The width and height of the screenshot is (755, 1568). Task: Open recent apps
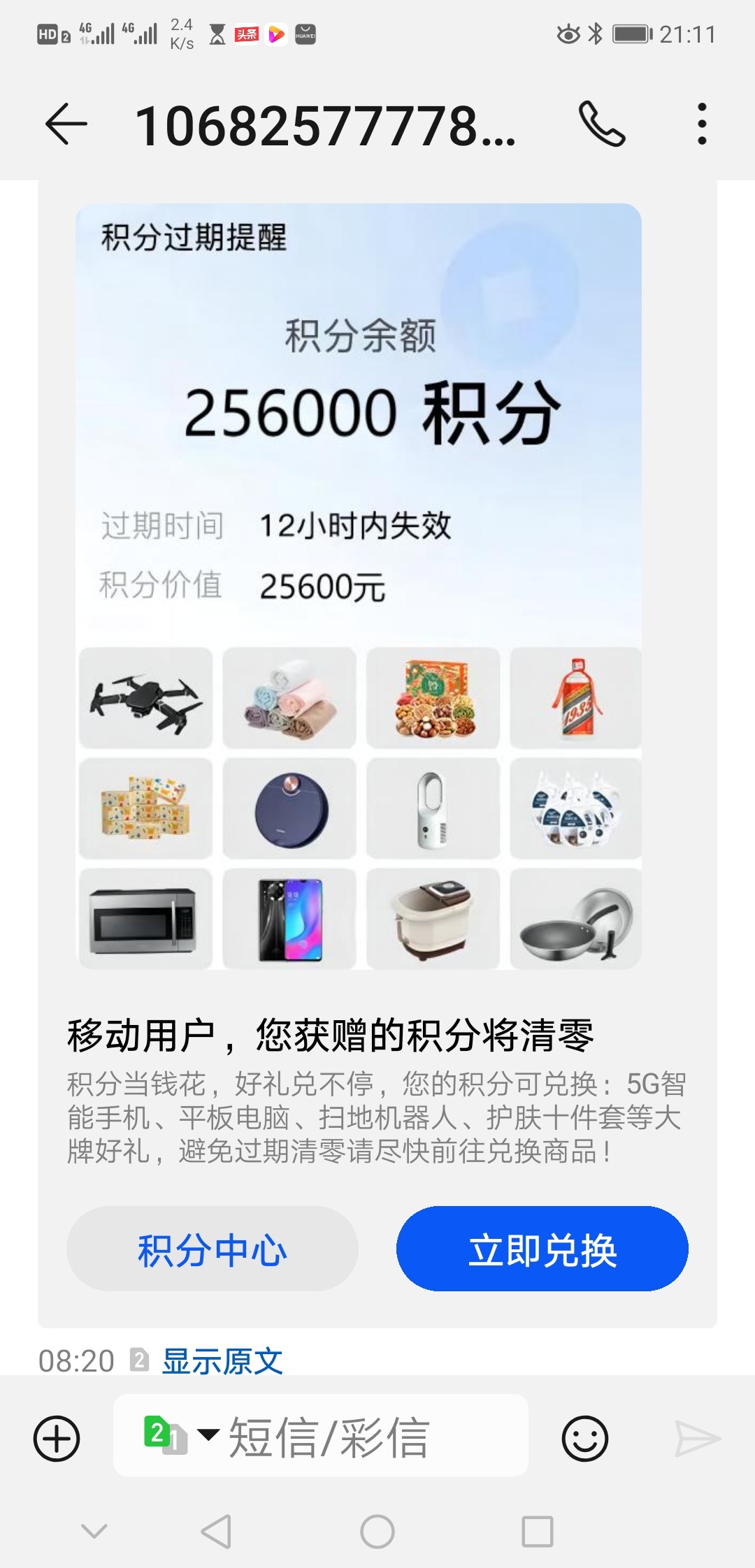(537, 1532)
